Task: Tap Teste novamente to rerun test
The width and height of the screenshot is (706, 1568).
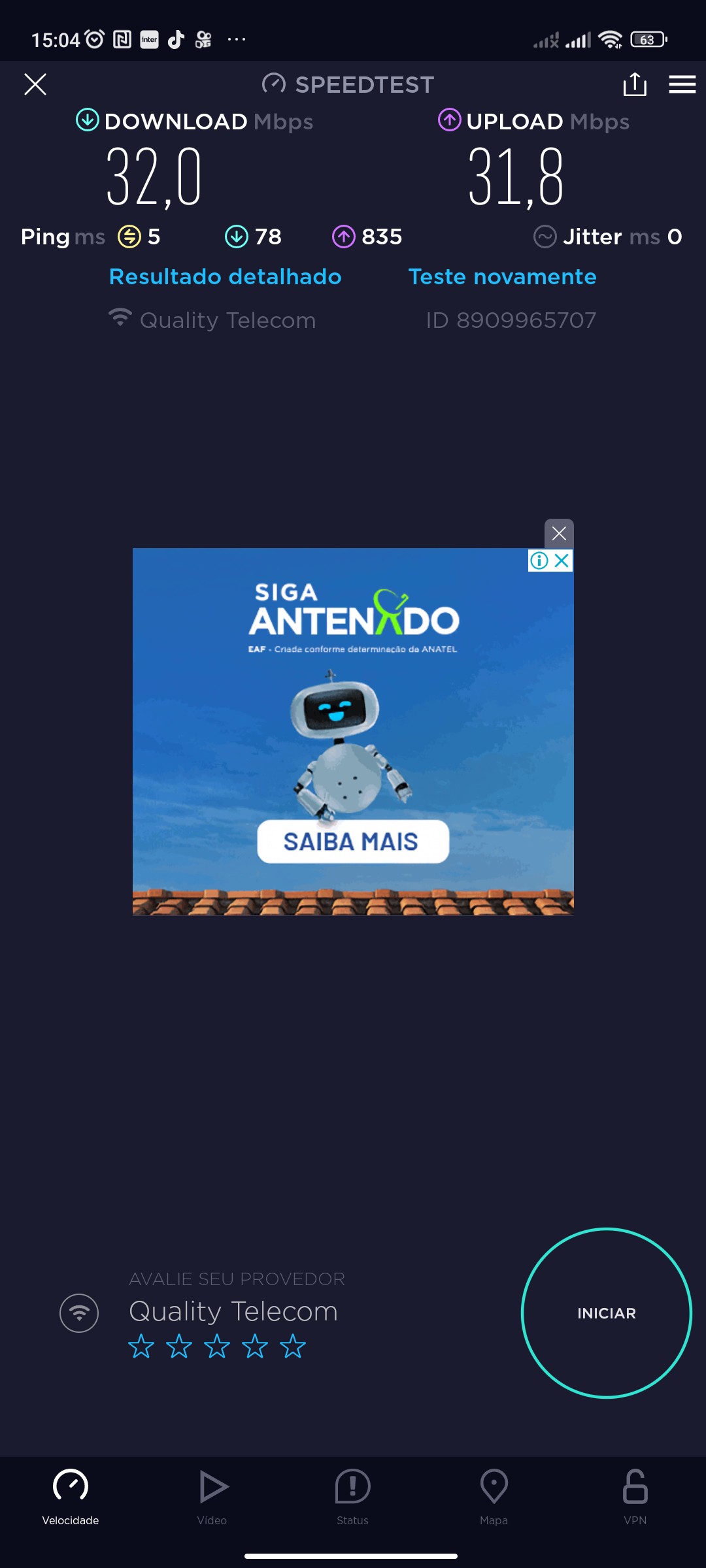Action: pyautogui.click(x=502, y=276)
